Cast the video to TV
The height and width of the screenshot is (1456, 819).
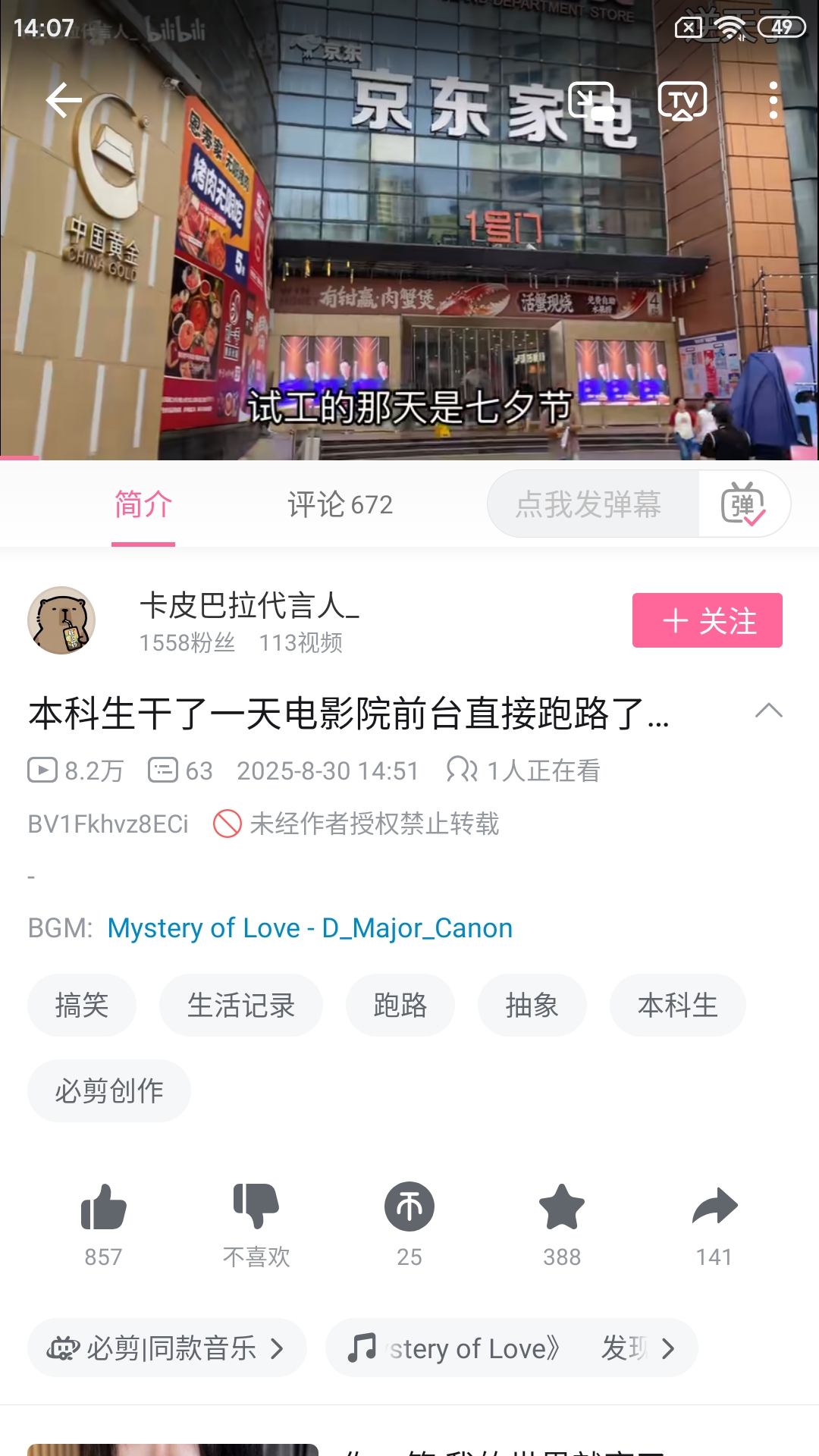[682, 101]
